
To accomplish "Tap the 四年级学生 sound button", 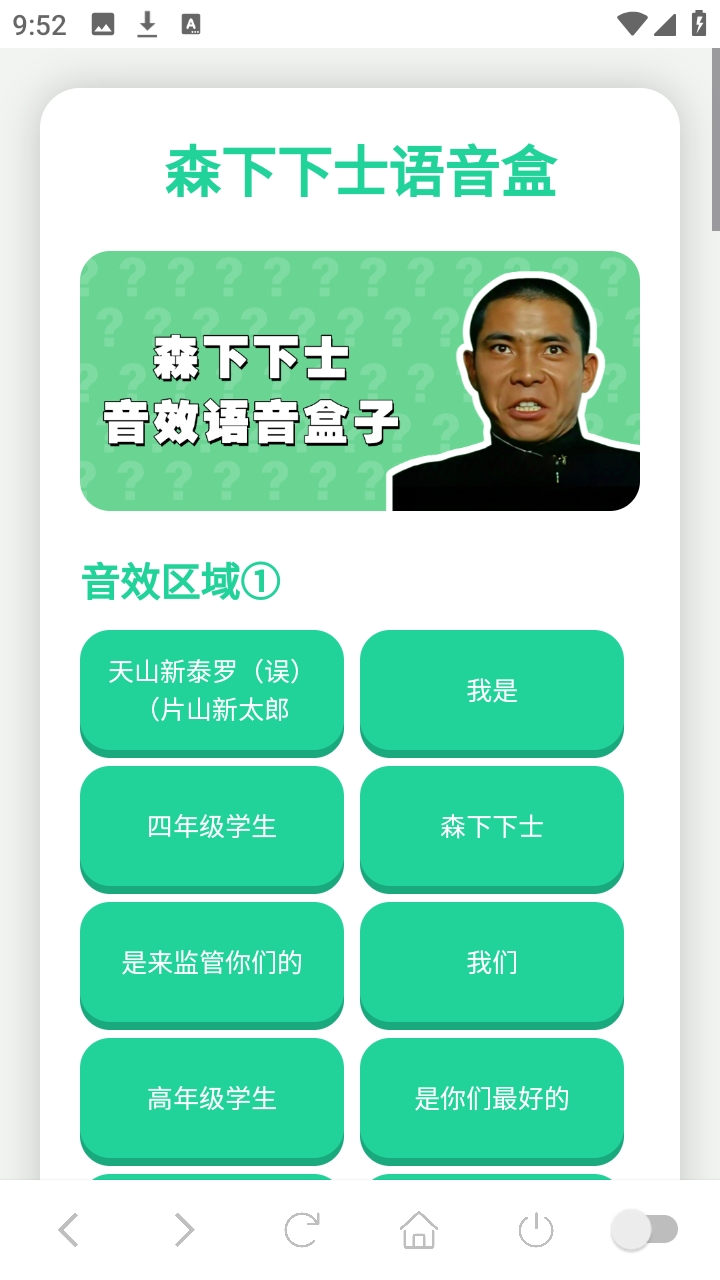I will 212,826.
